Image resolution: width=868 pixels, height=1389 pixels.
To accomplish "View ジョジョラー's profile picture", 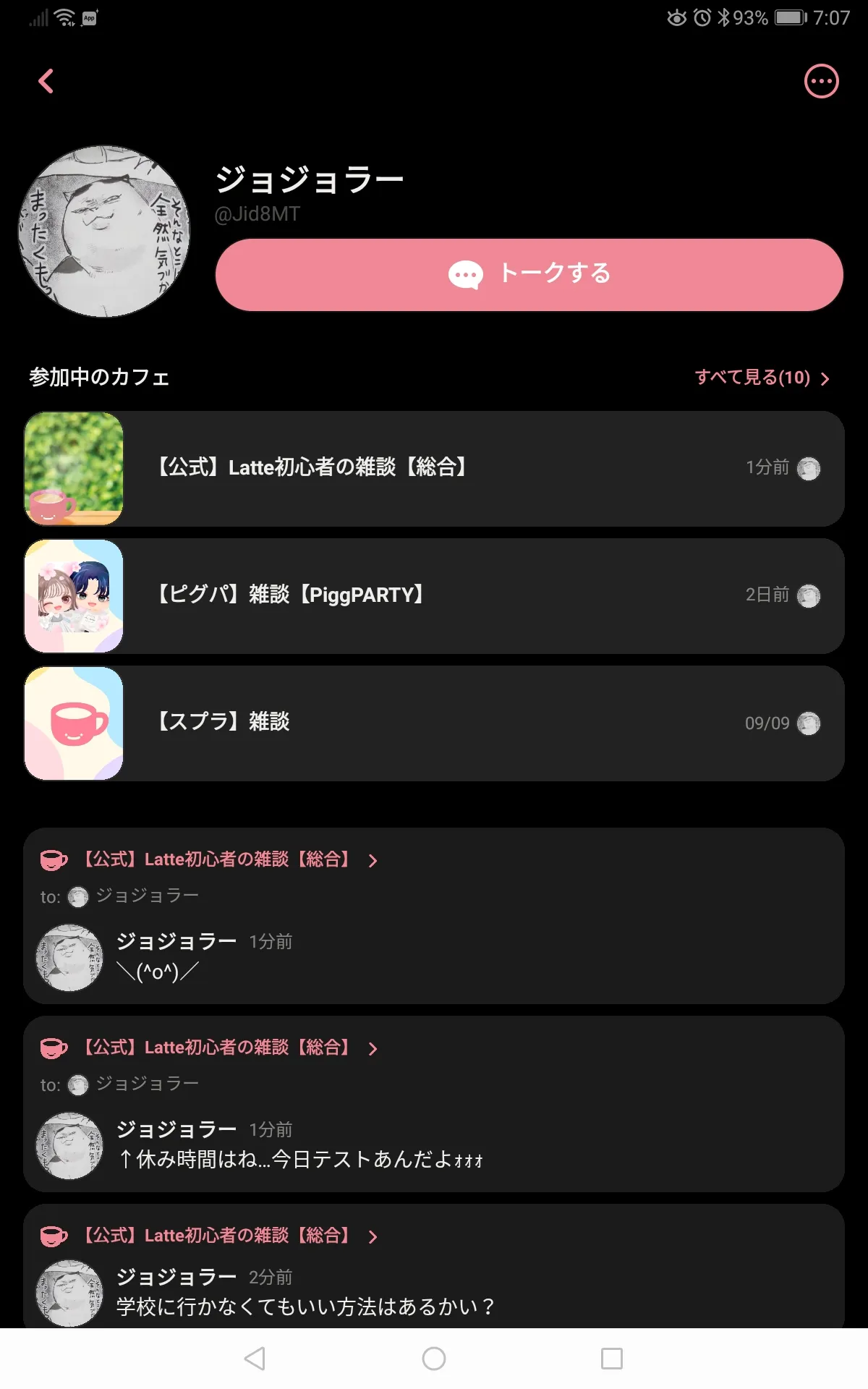I will point(104,231).
